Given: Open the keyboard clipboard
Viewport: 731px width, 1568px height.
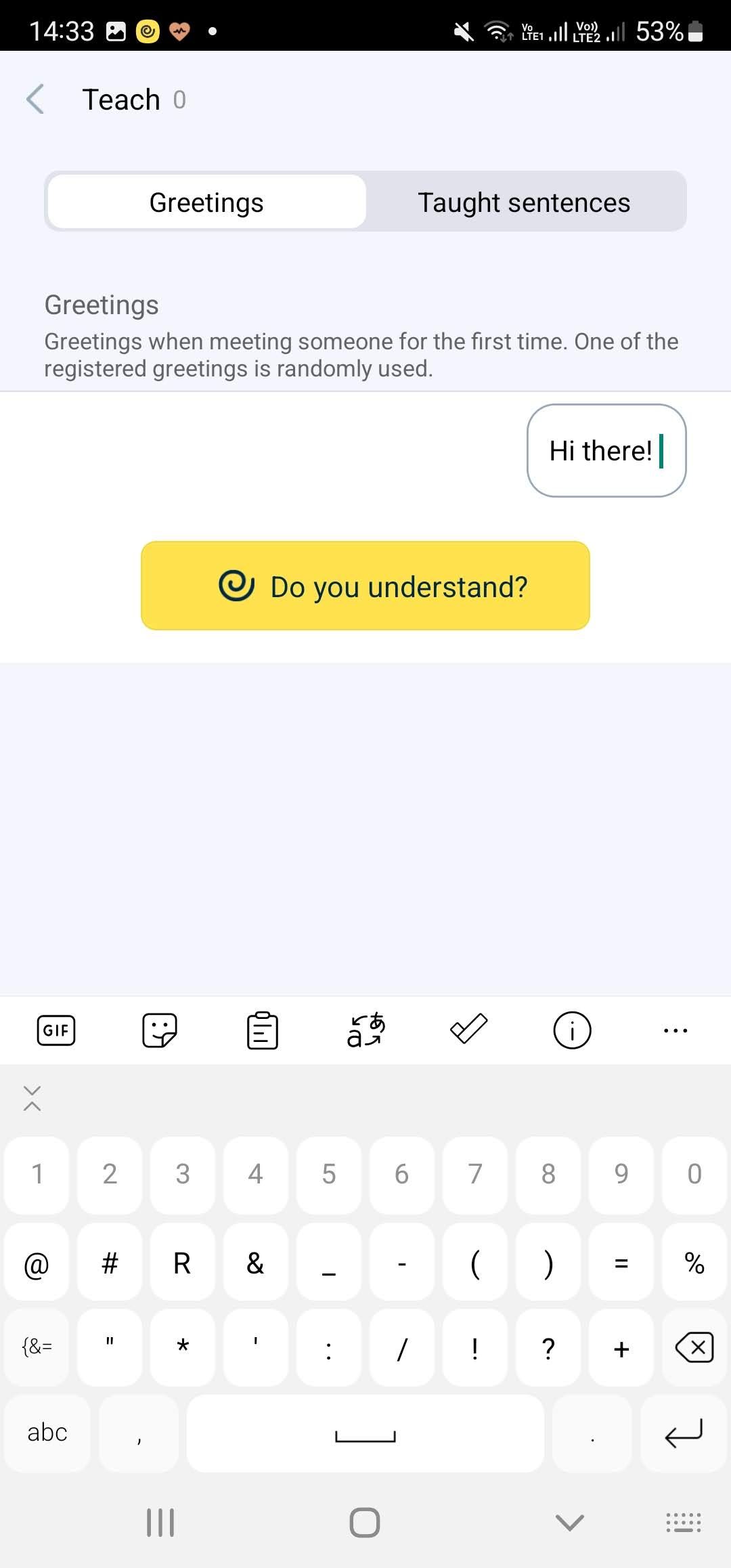Looking at the screenshot, I should [x=263, y=1030].
